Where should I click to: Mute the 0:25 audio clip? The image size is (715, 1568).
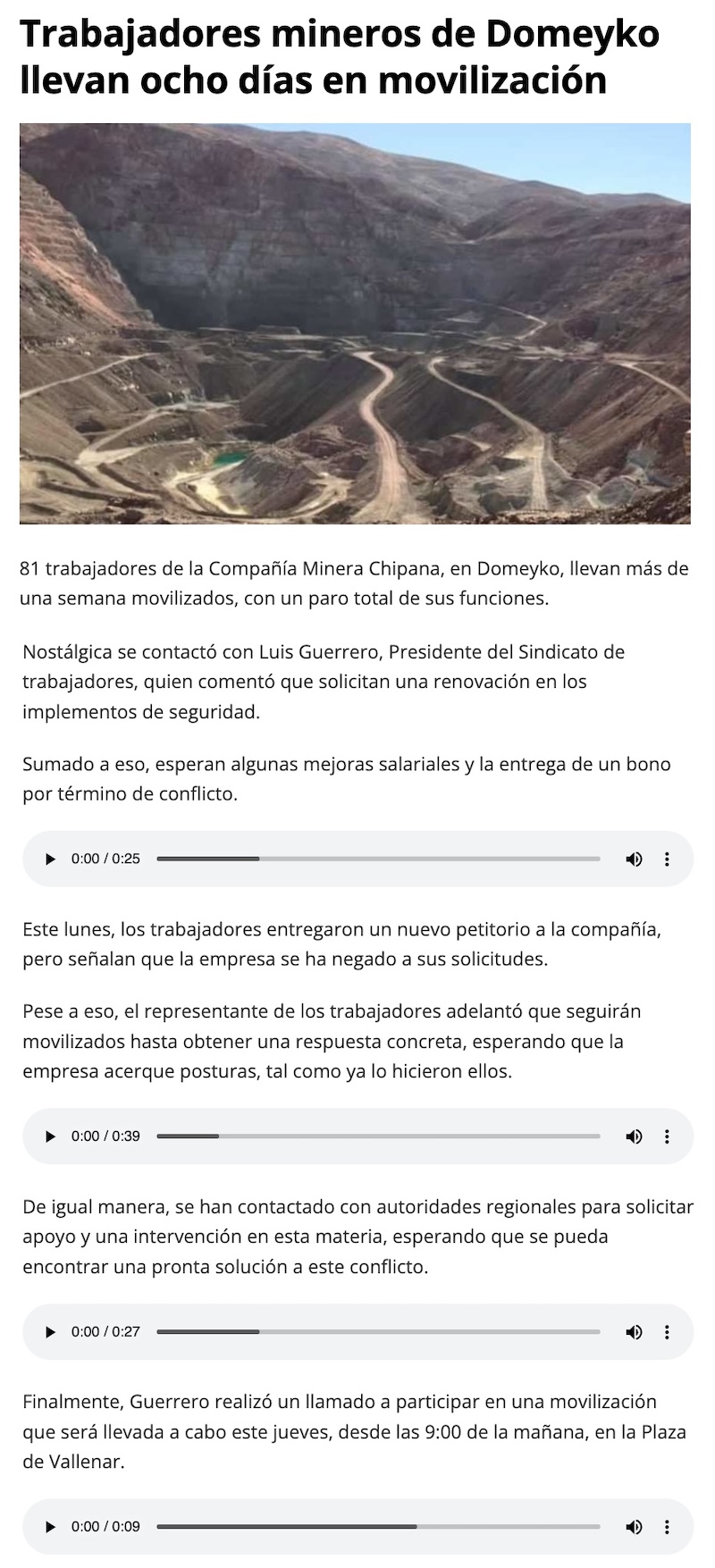(x=634, y=859)
